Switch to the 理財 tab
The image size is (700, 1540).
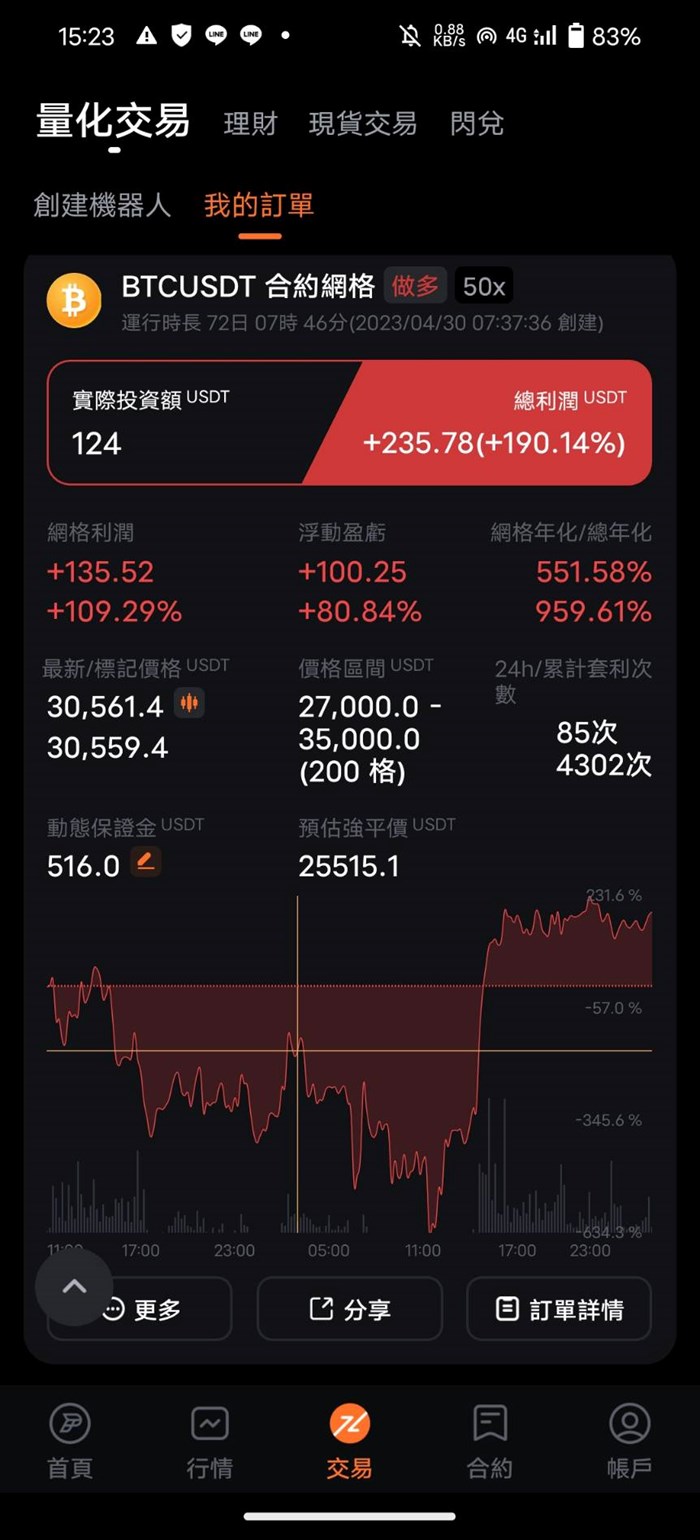[250, 124]
